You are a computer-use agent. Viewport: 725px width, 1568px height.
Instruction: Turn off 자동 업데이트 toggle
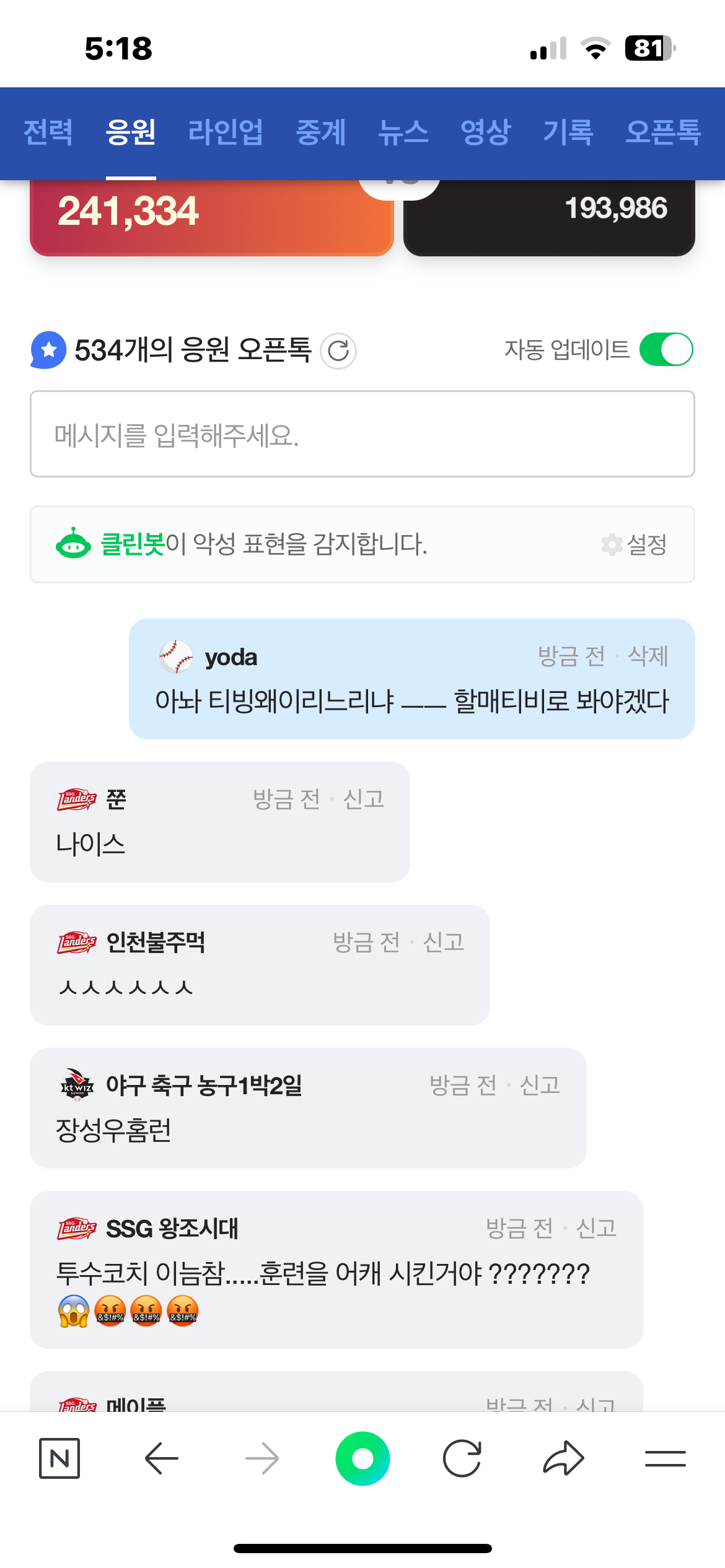tap(666, 350)
